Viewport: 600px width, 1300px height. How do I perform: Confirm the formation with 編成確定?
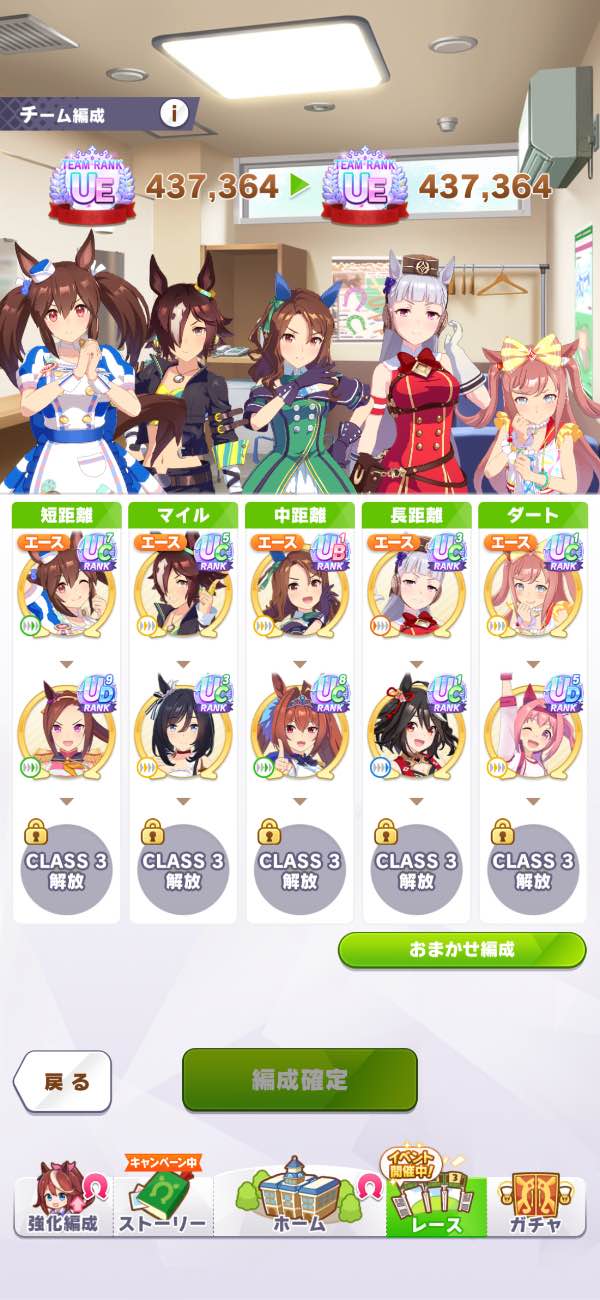coord(299,1079)
